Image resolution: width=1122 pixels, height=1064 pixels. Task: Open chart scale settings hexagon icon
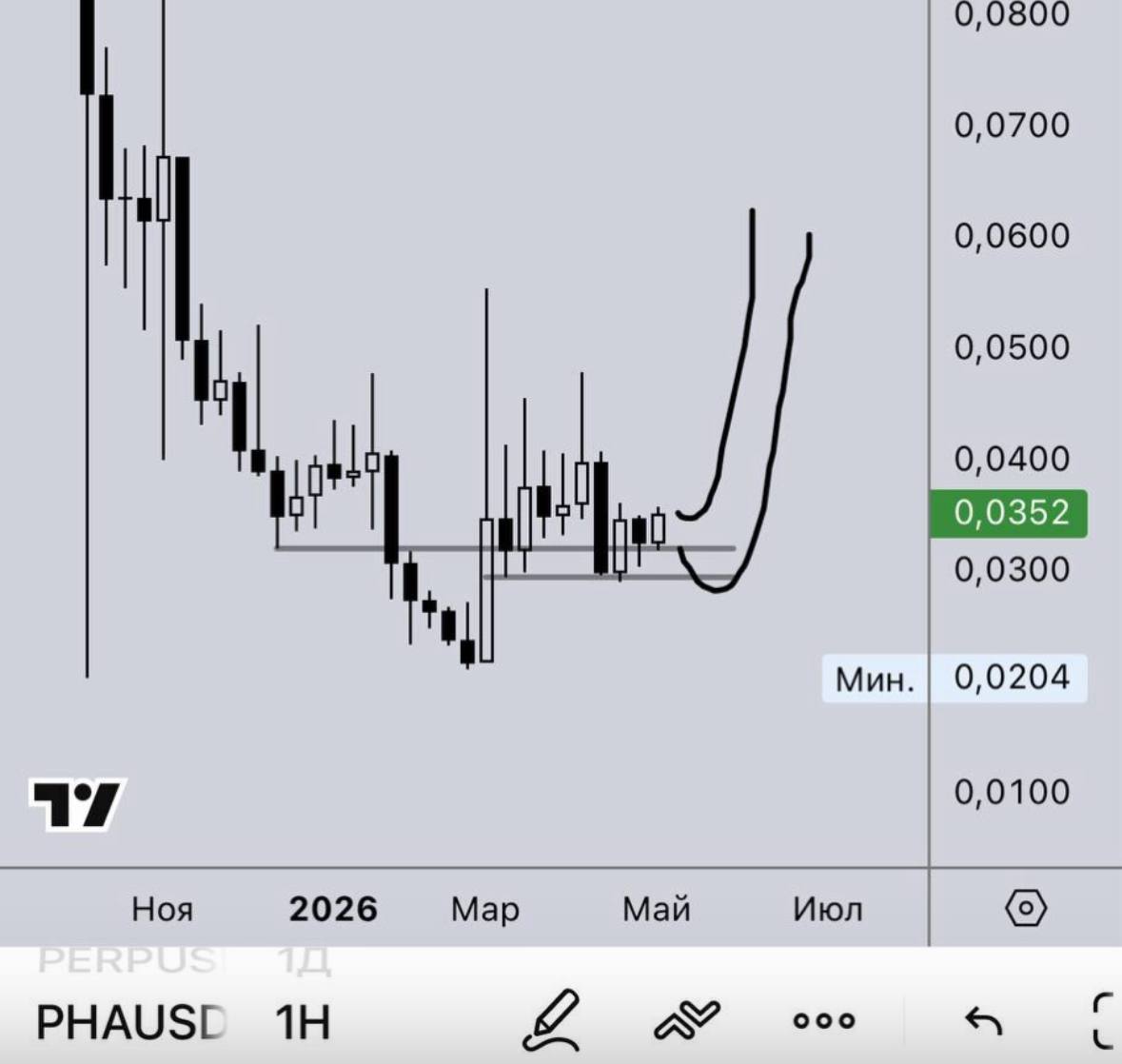pos(1025,908)
